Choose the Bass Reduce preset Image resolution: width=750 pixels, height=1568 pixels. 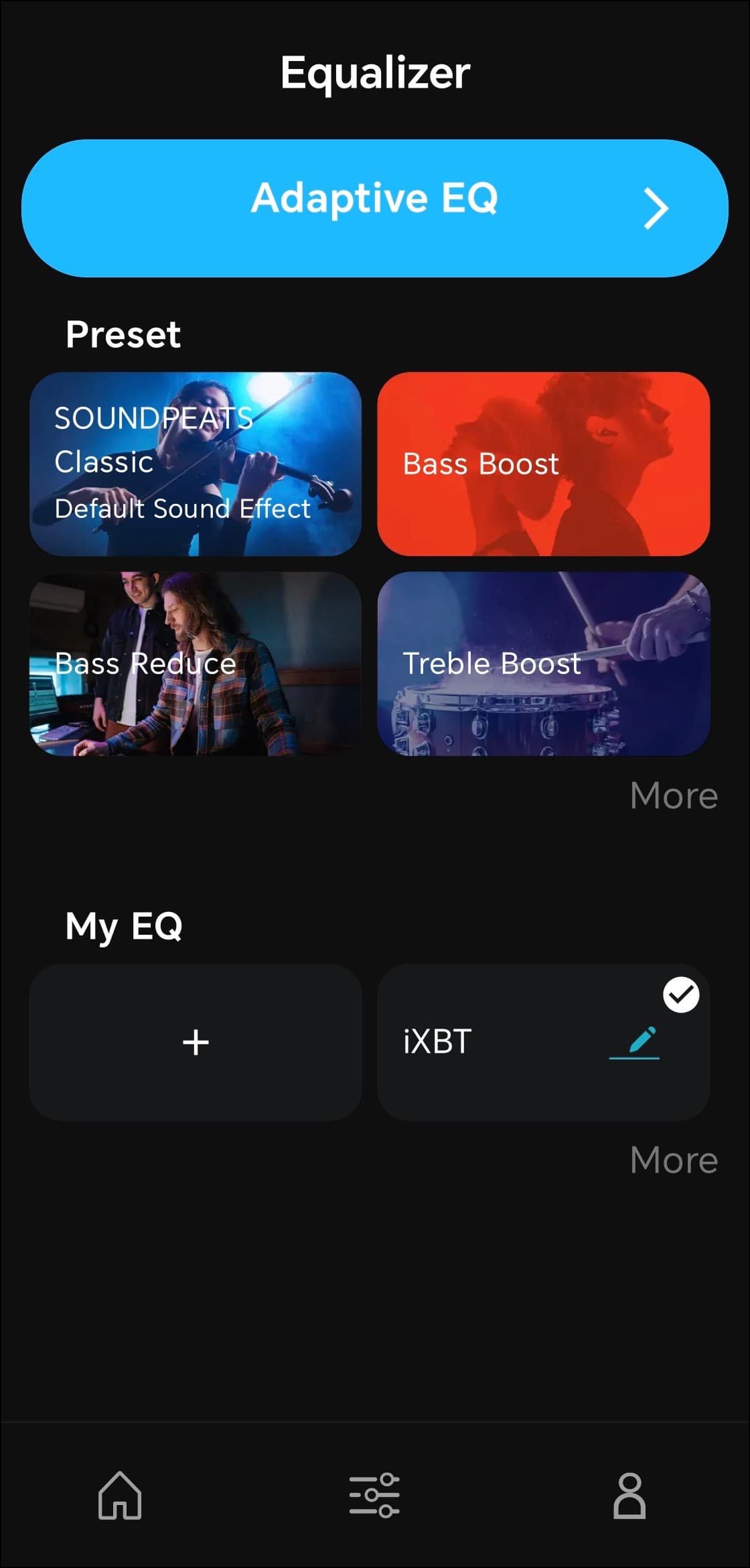pyautogui.click(x=196, y=663)
